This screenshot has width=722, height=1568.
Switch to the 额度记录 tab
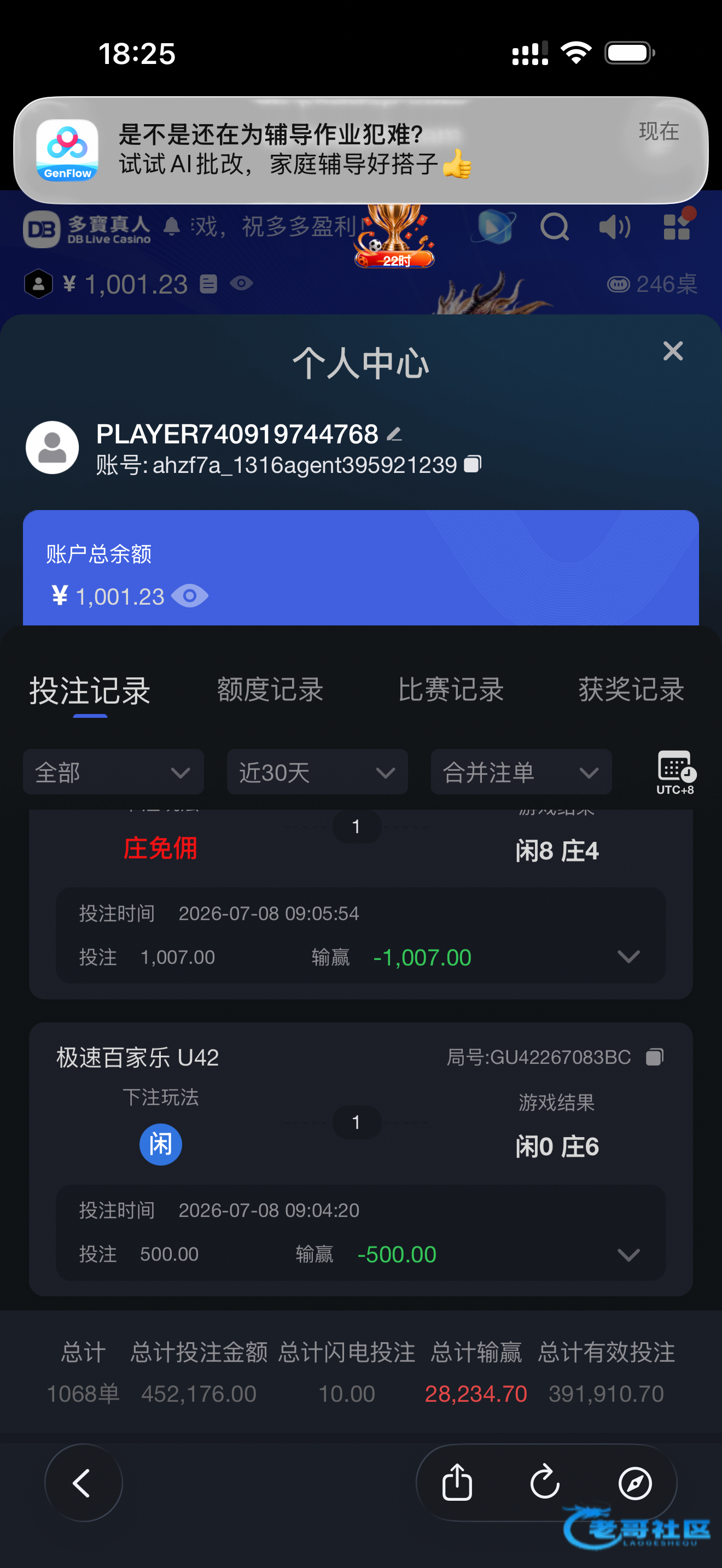tap(270, 691)
